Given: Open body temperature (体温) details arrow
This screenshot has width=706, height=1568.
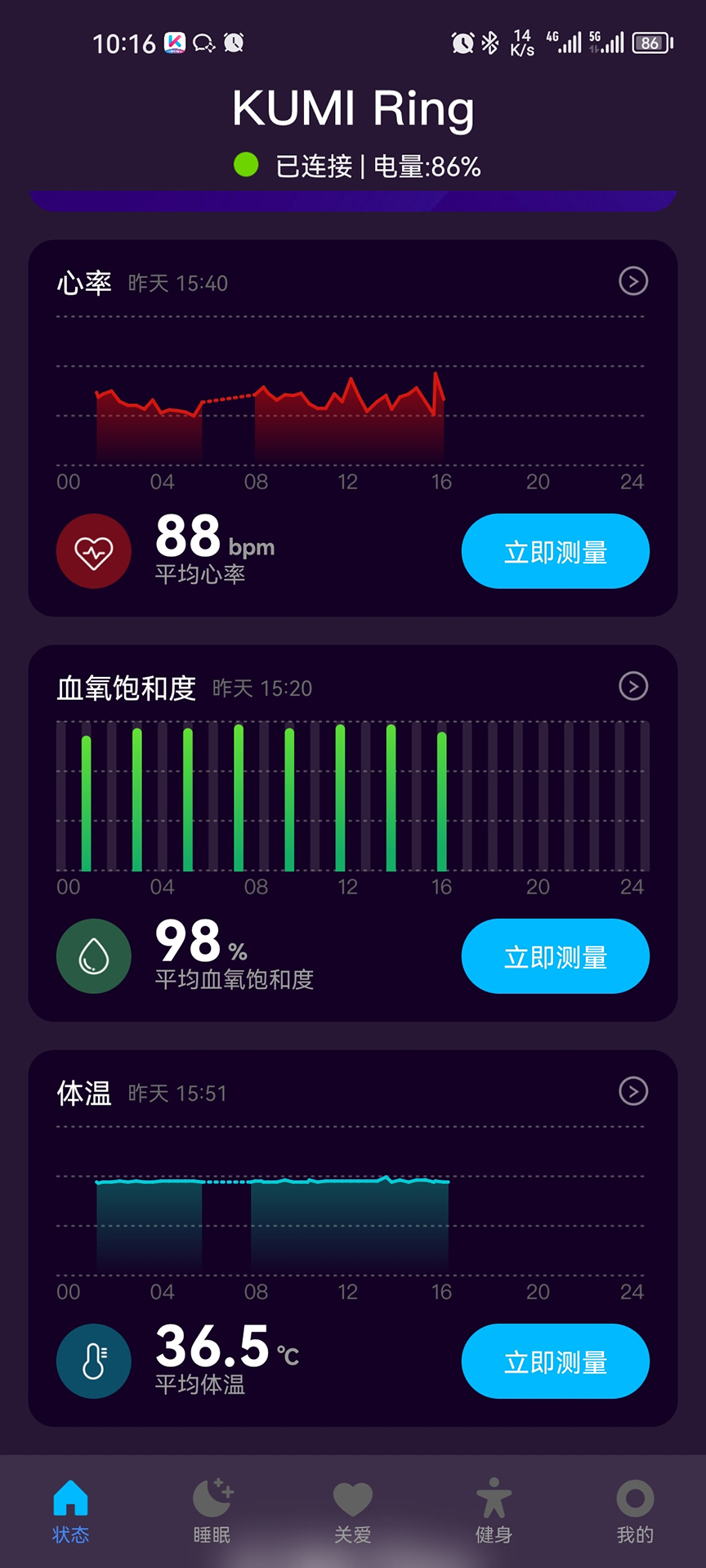Looking at the screenshot, I should (633, 1092).
